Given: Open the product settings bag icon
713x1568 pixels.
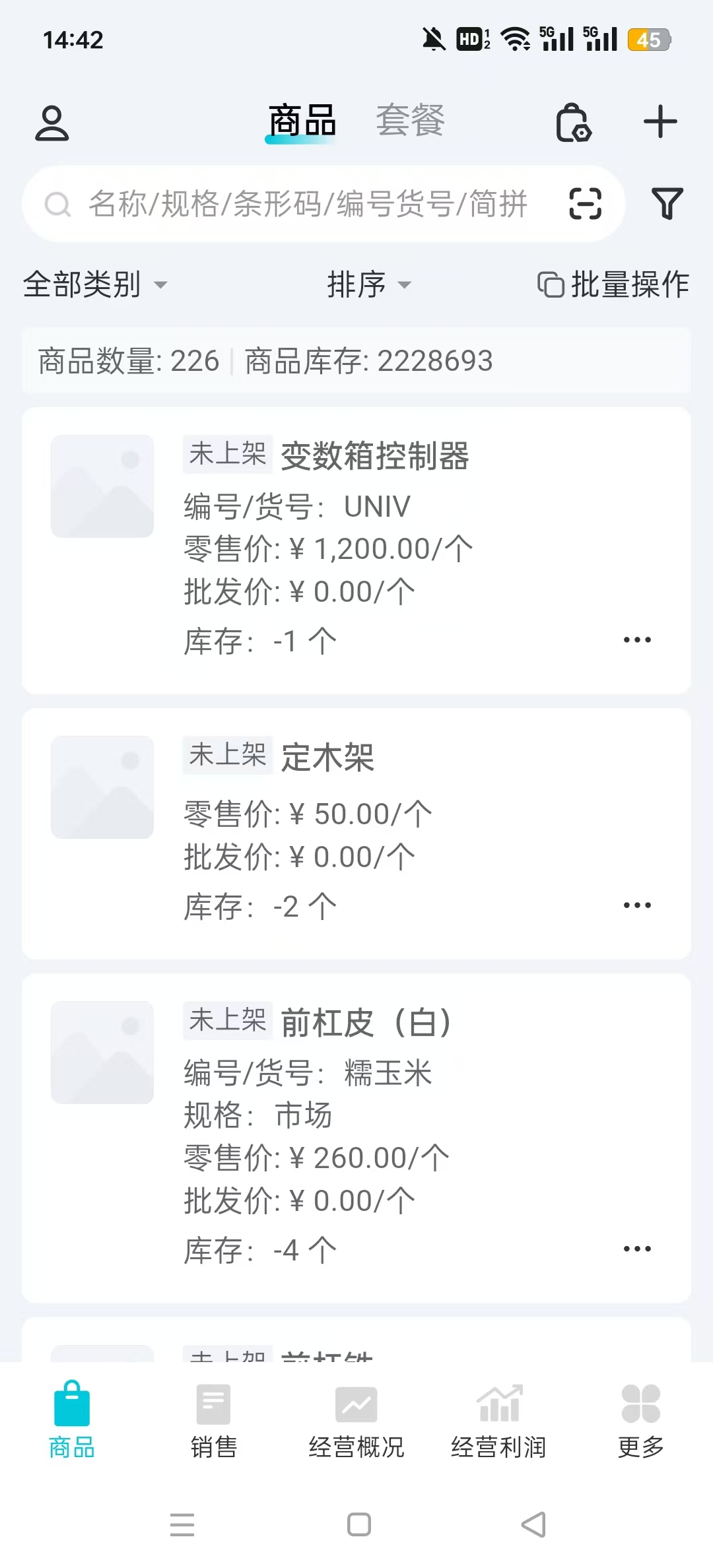Looking at the screenshot, I should click(572, 123).
